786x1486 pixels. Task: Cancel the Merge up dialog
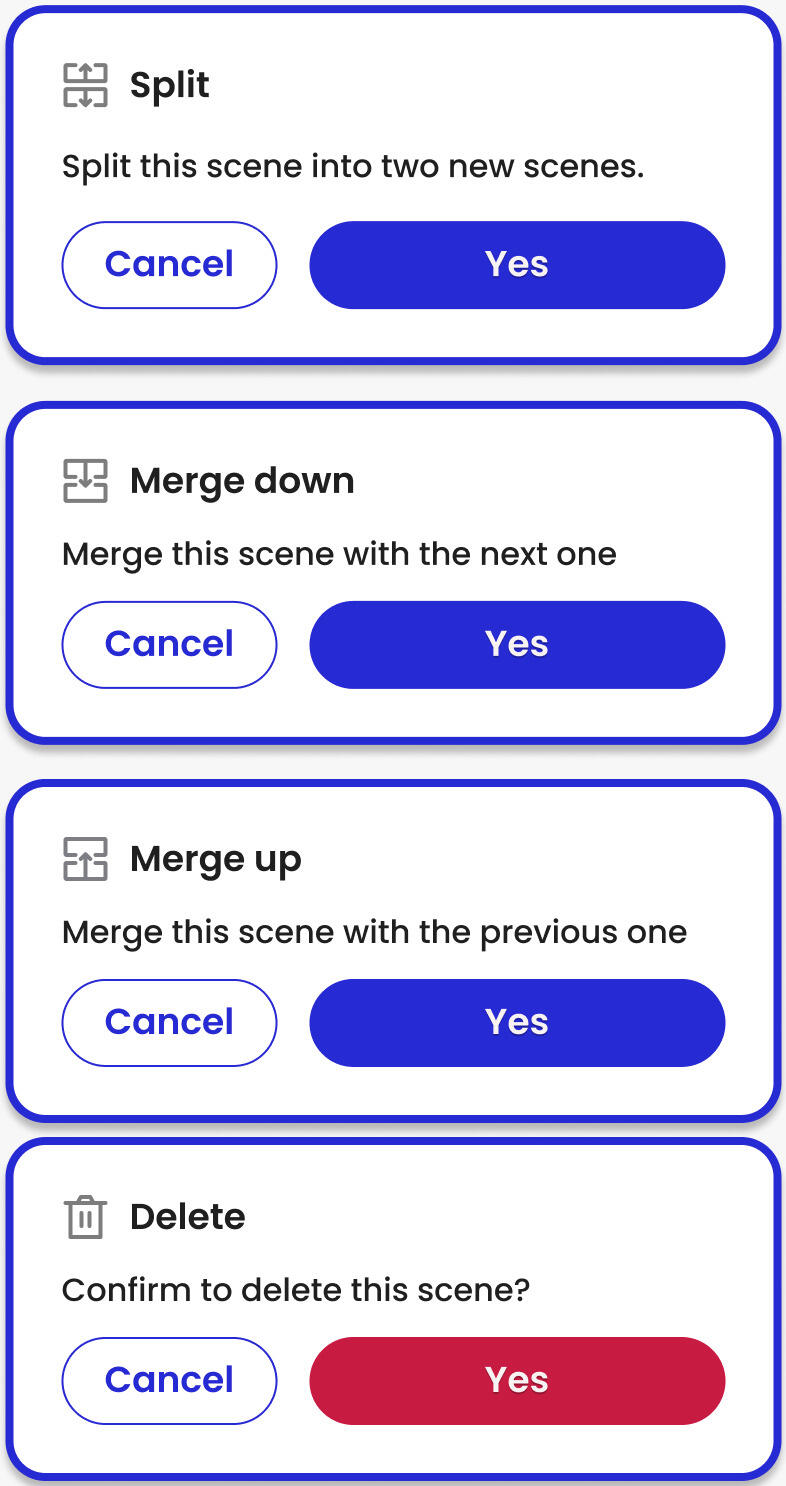coord(169,1022)
